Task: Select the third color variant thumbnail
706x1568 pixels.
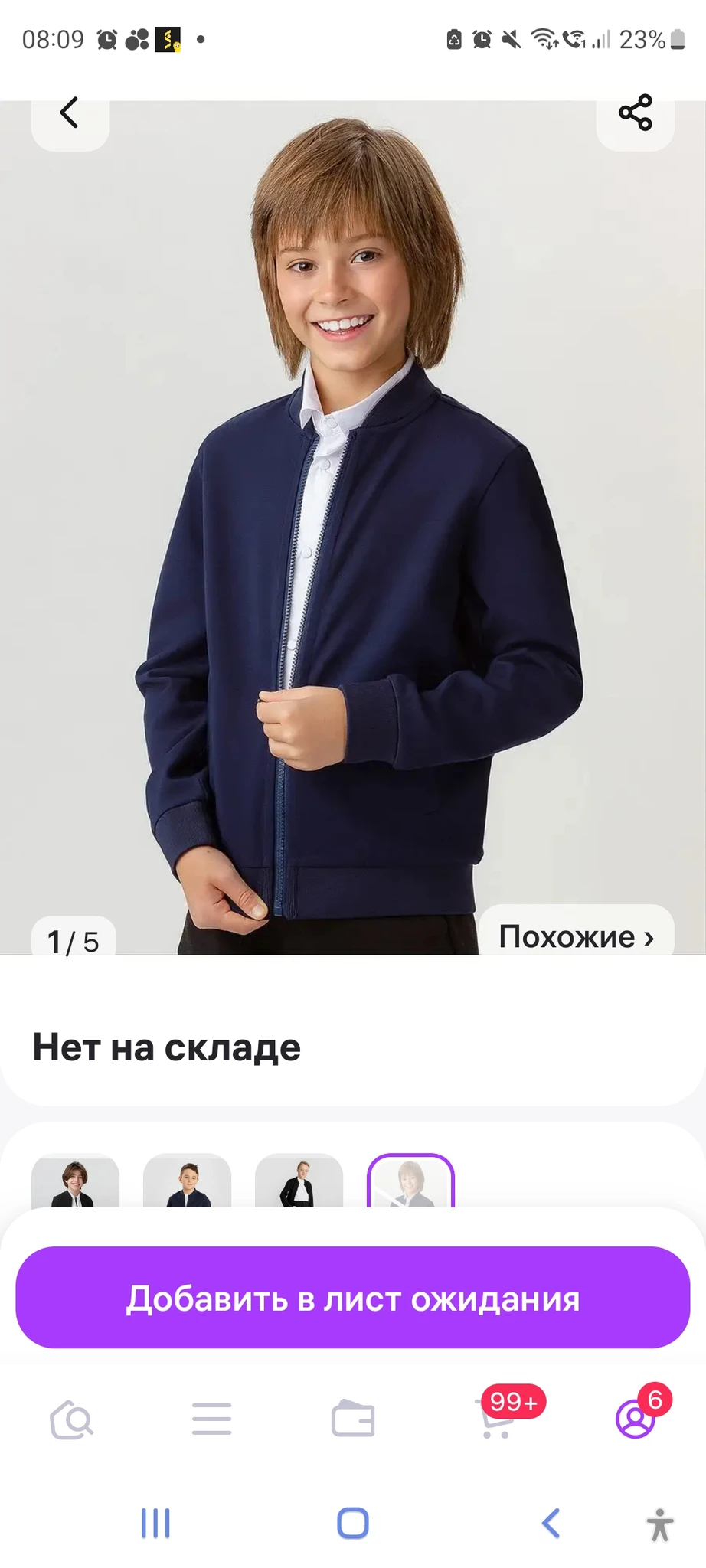Action: [x=299, y=1181]
